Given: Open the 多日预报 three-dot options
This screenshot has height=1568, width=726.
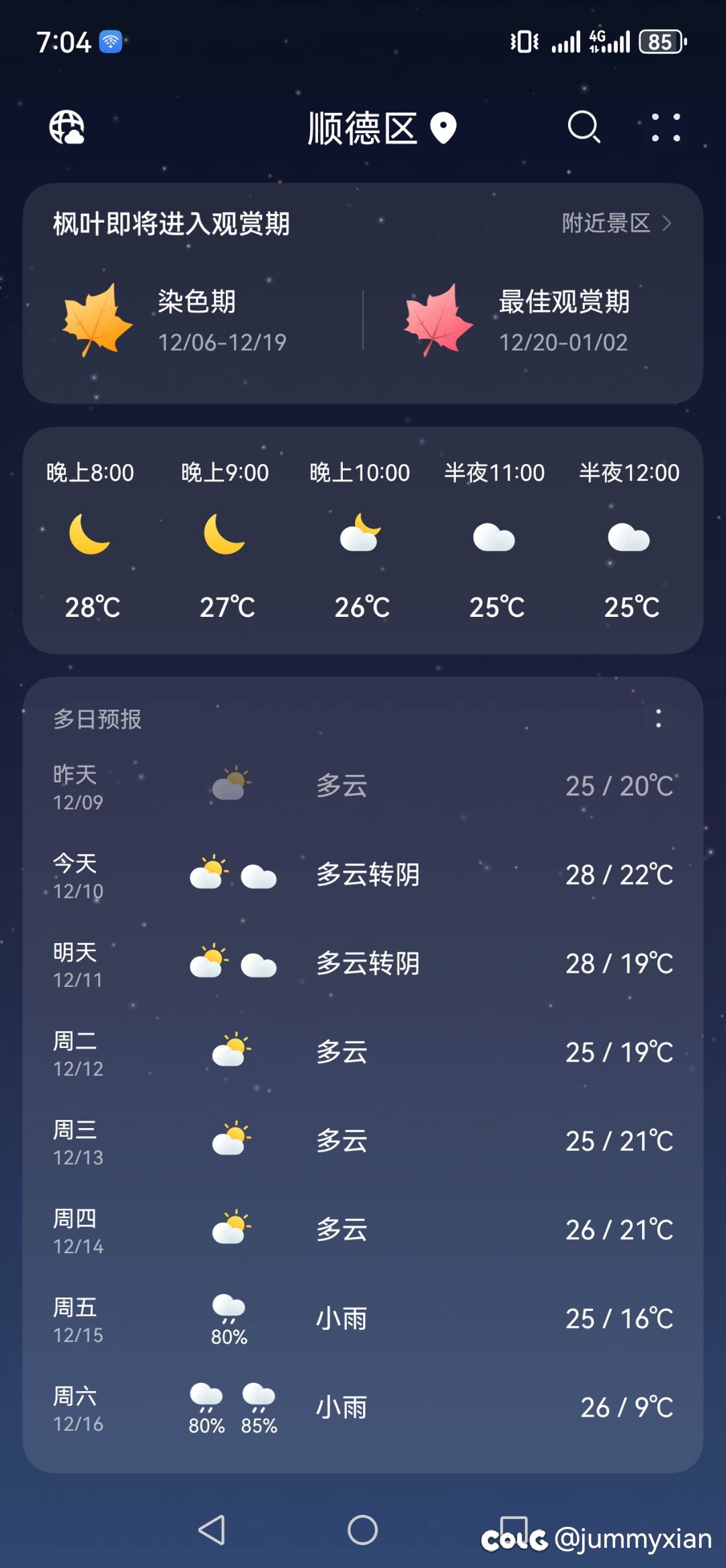Looking at the screenshot, I should (x=658, y=718).
